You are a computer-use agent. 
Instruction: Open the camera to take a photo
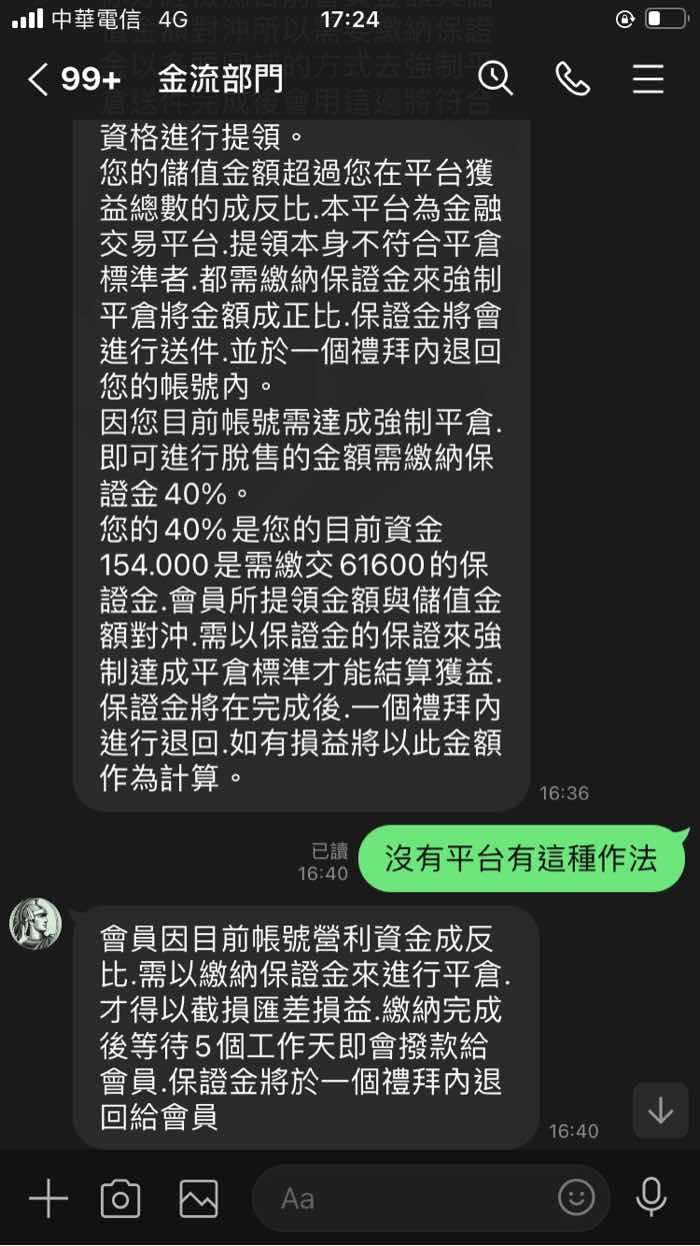click(x=120, y=1198)
